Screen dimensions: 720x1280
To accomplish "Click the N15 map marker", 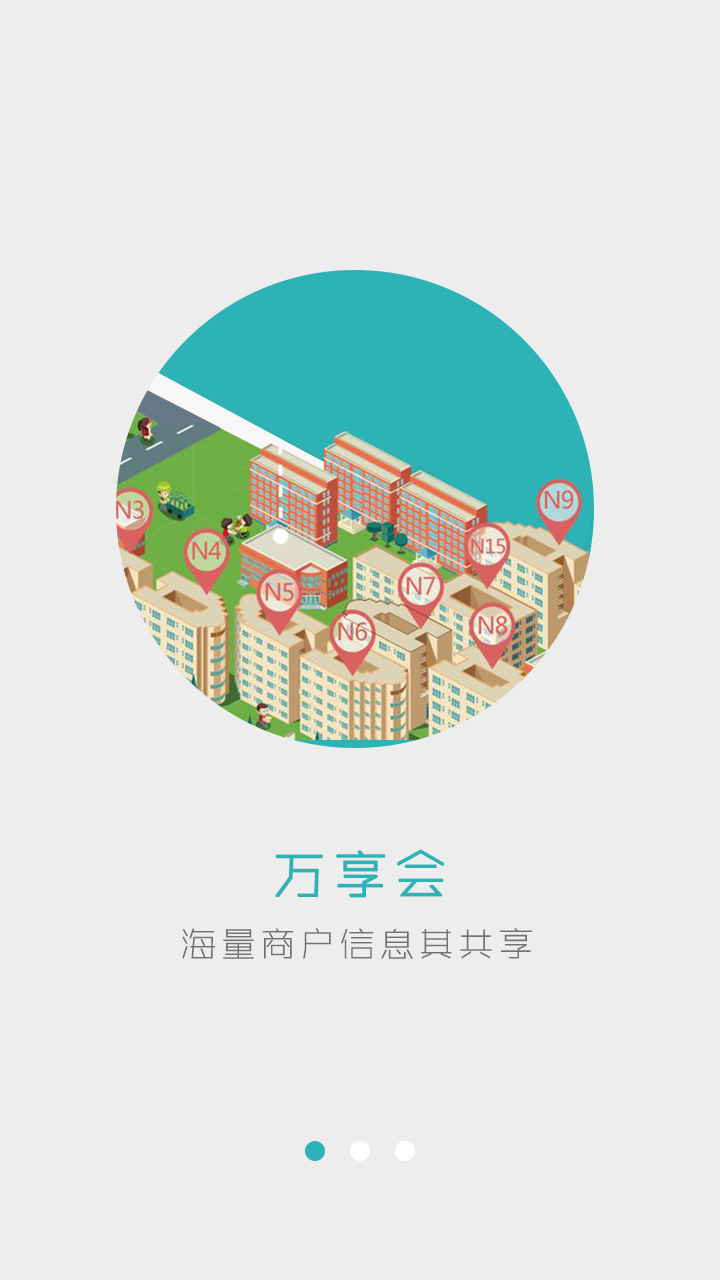I will tap(487, 546).
